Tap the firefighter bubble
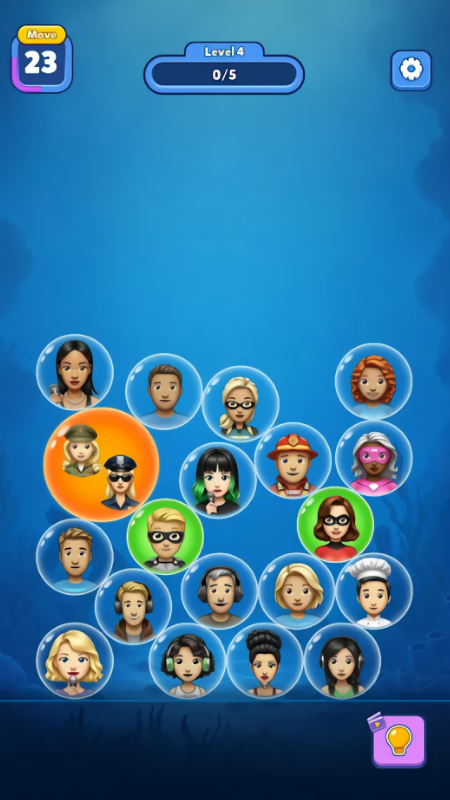 coord(293,460)
